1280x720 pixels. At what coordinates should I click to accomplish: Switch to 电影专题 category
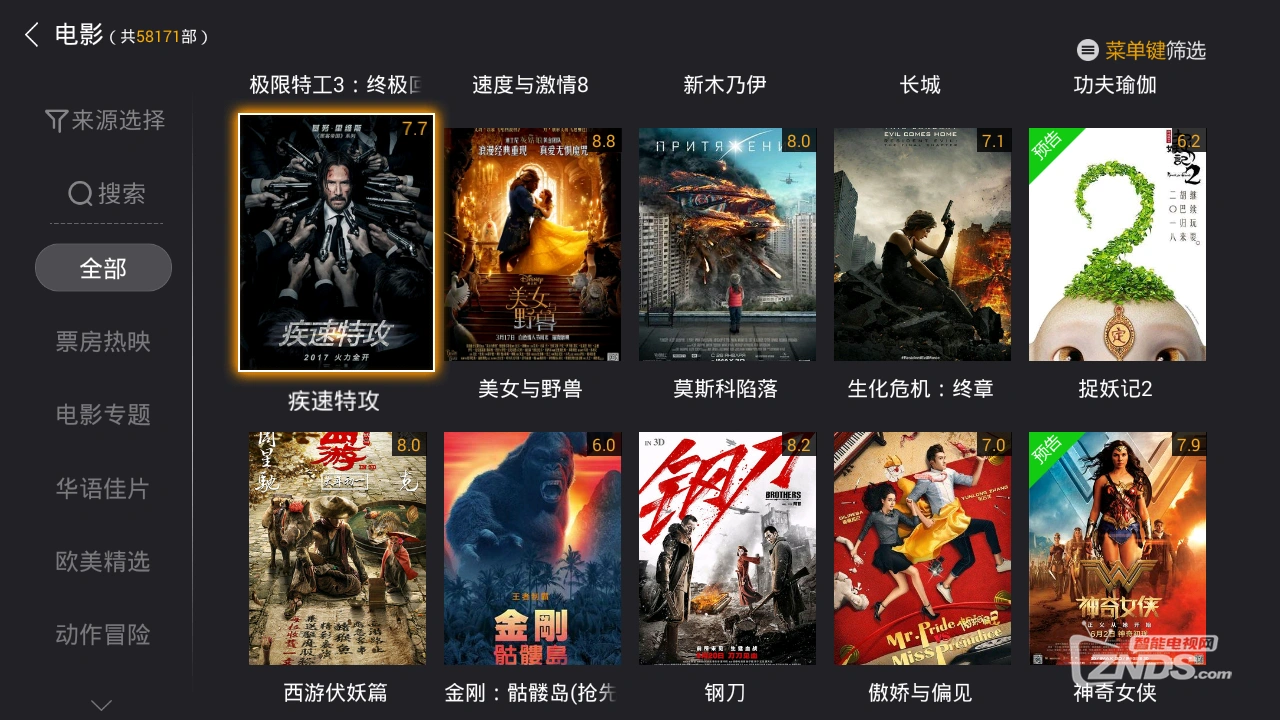tap(103, 415)
